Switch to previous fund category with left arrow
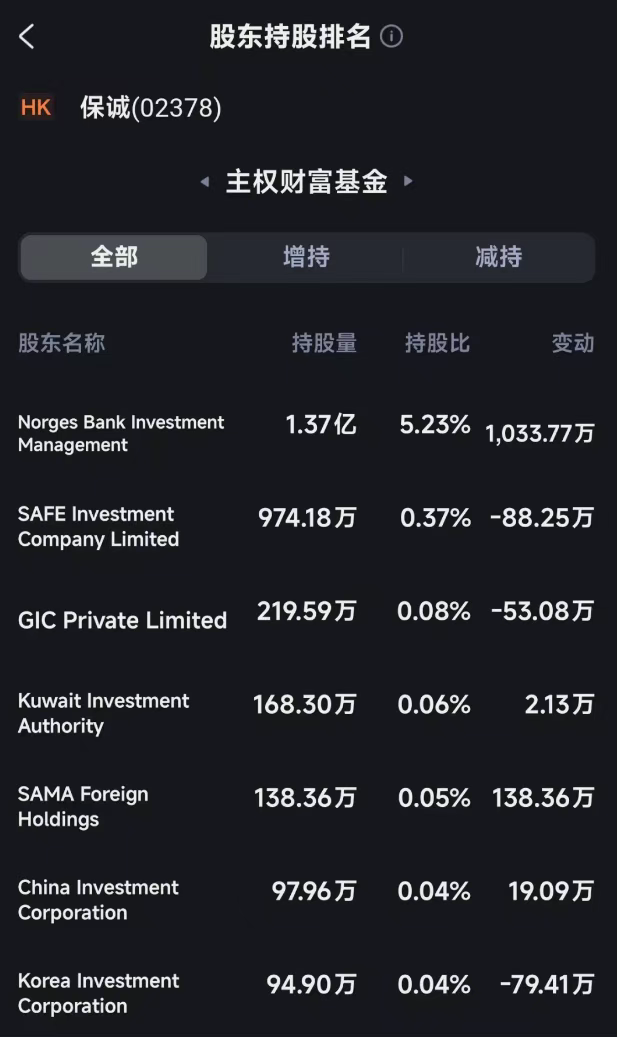The height and width of the screenshot is (1038, 618). tap(205, 182)
